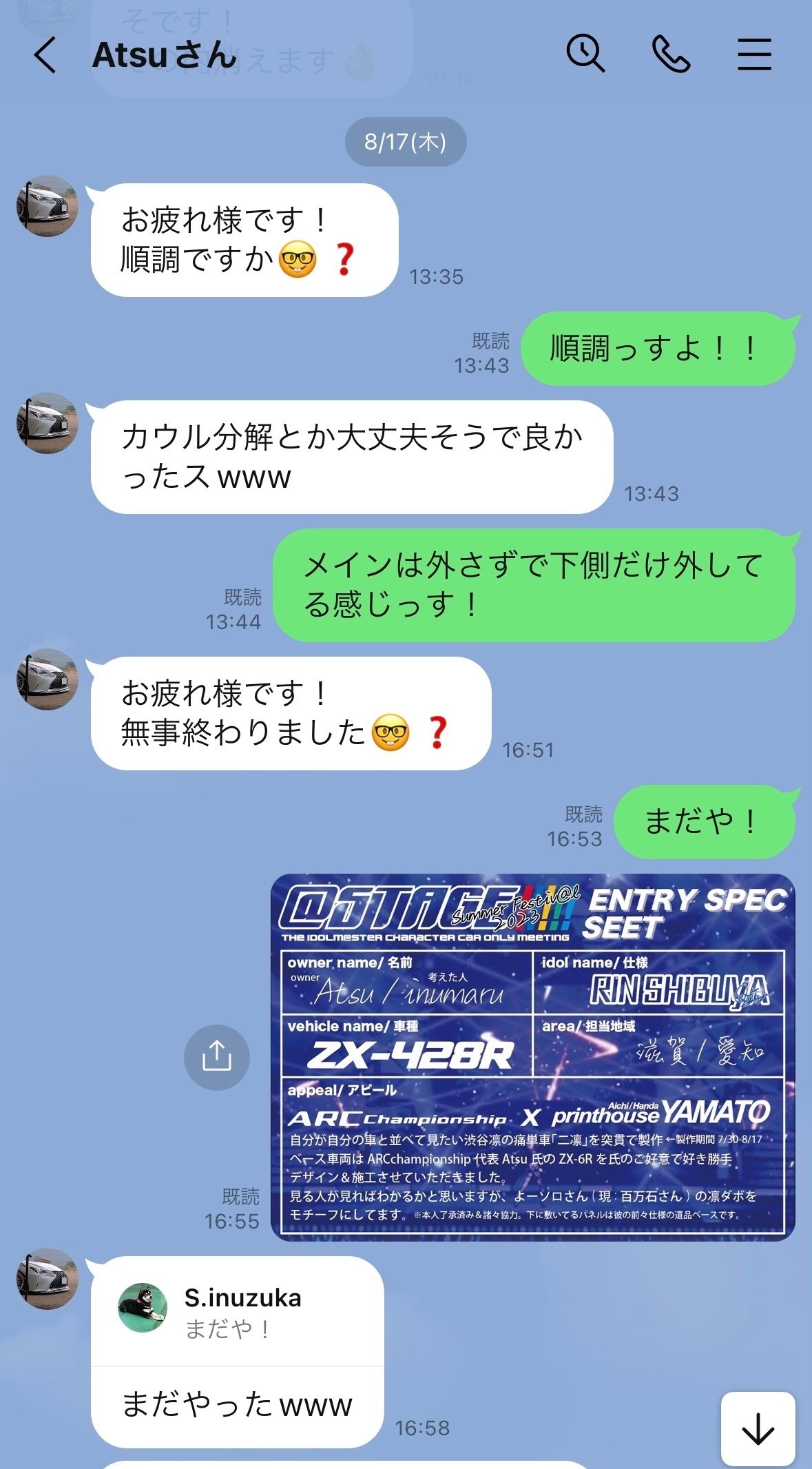Image resolution: width=812 pixels, height=1469 pixels.
Task: Open the ENTRY SPEC SEET image
Action: point(537,1054)
